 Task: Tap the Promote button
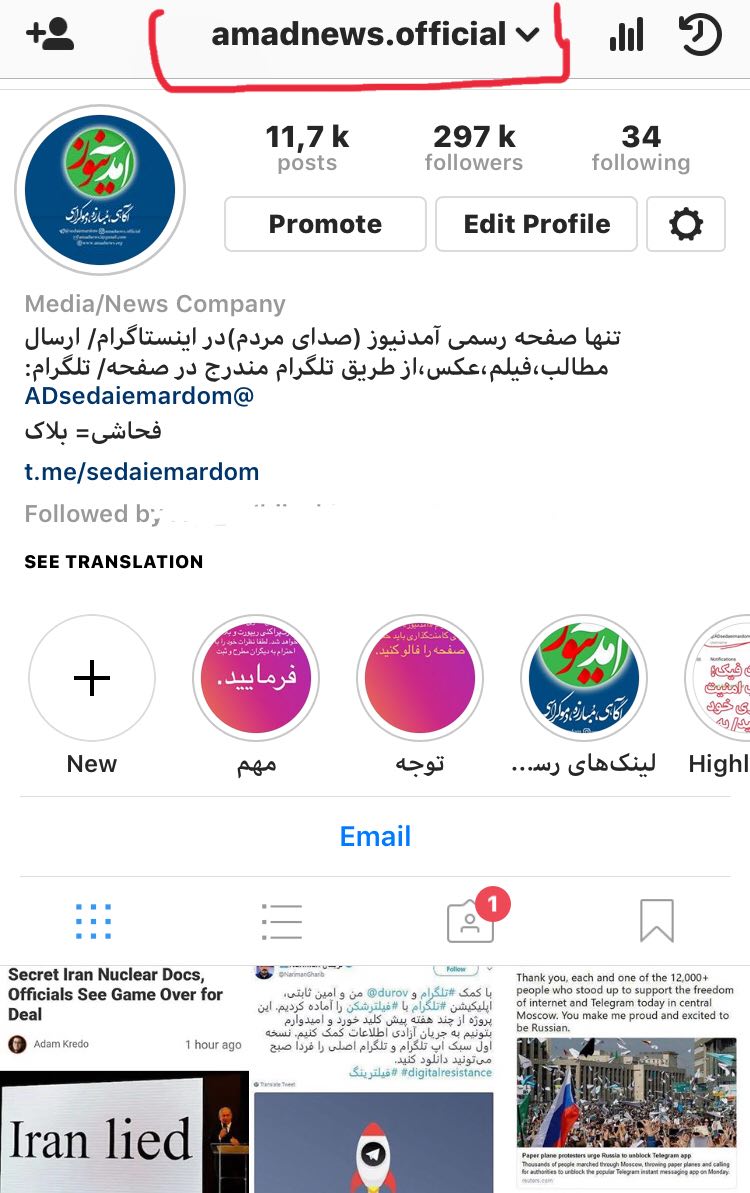click(x=325, y=224)
